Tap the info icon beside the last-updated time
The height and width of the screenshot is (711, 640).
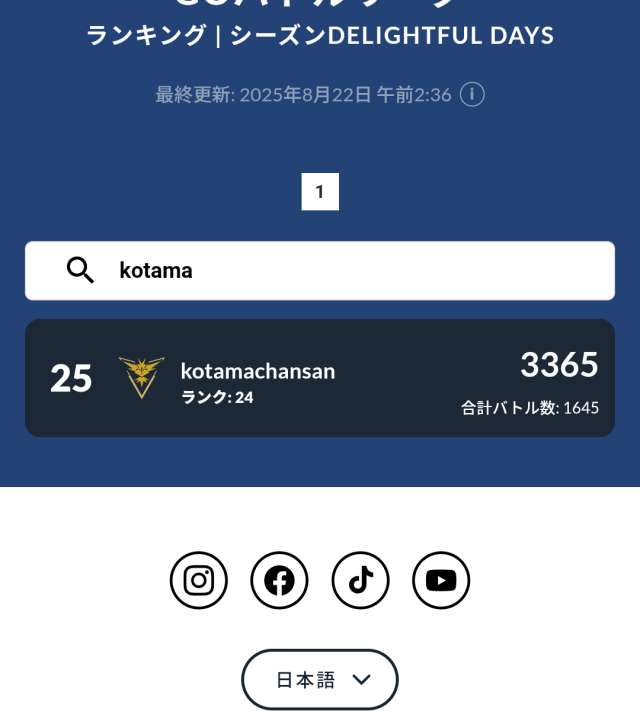click(x=472, y=95)
